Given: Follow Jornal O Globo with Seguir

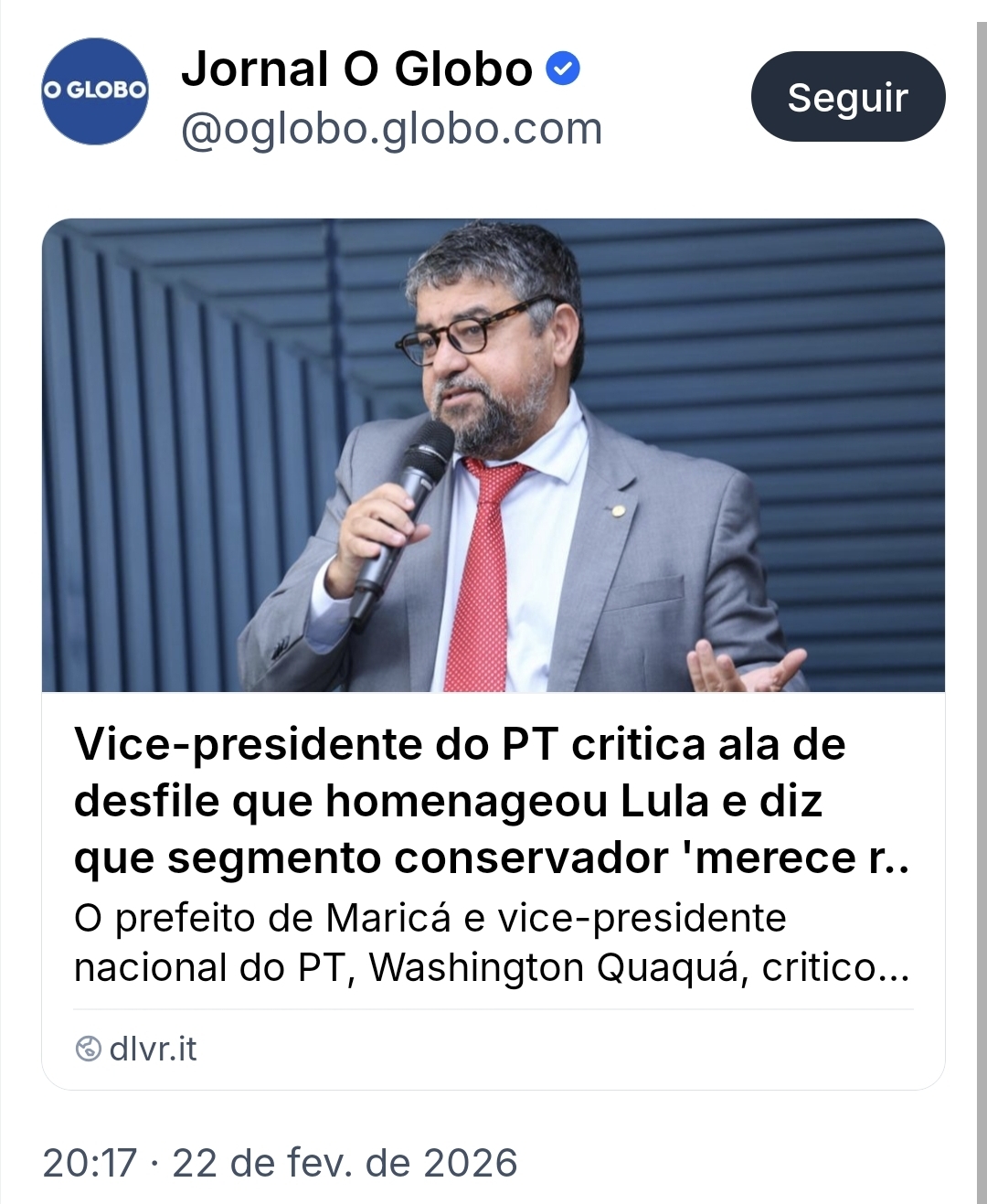Looking at the screenshot, I should [x=847, y=97].
